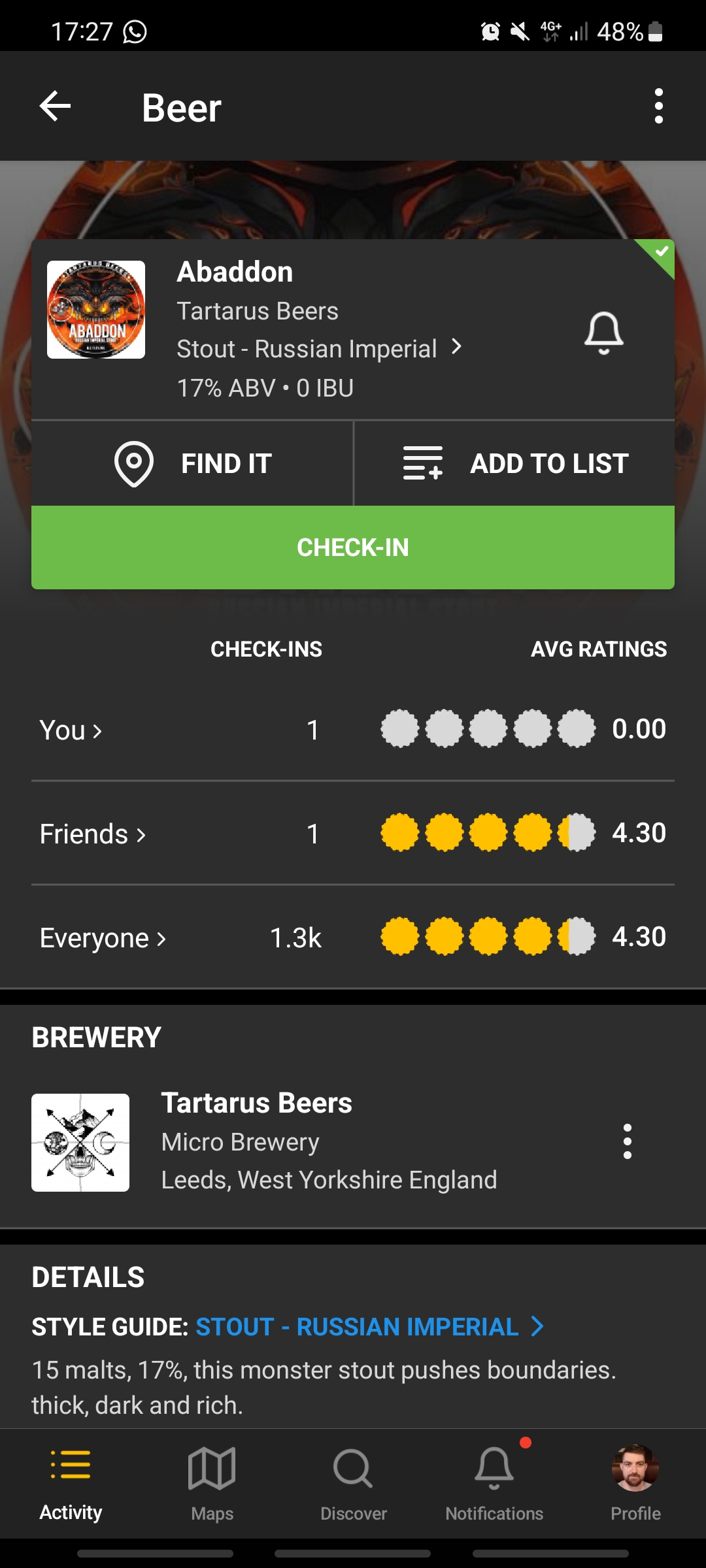Switch to the Maps tab

click(x=212, y=1482)
